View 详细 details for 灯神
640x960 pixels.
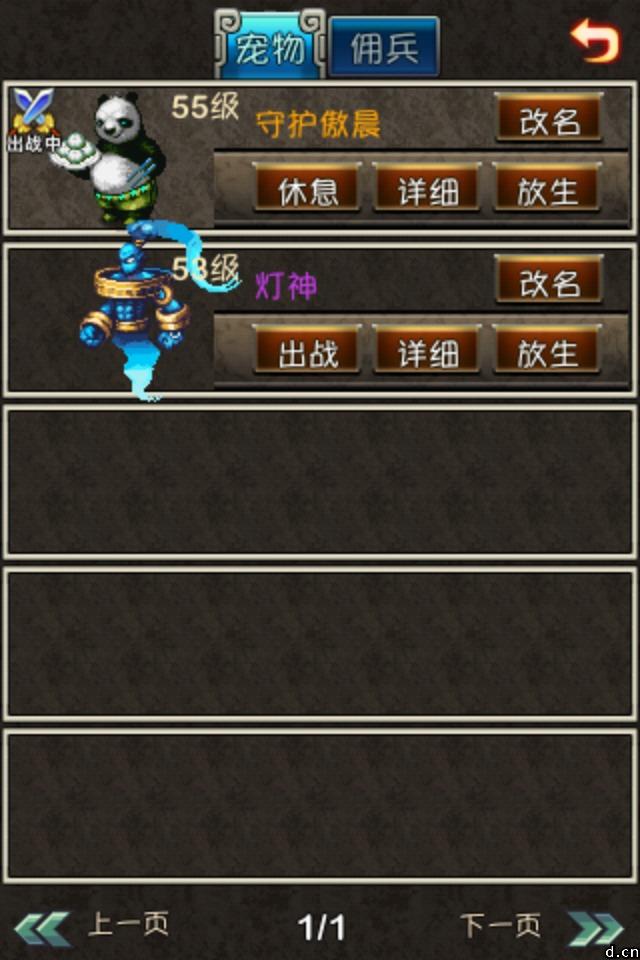427,351
